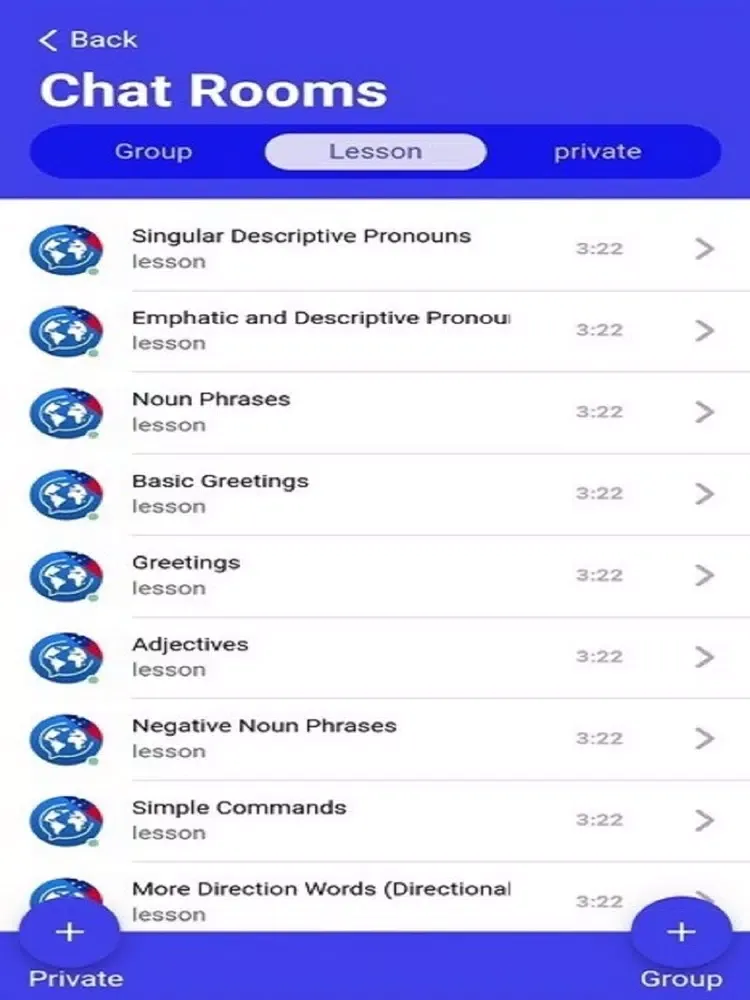Switch to the Group tab
750x1000 pixels.
point(153,152)
